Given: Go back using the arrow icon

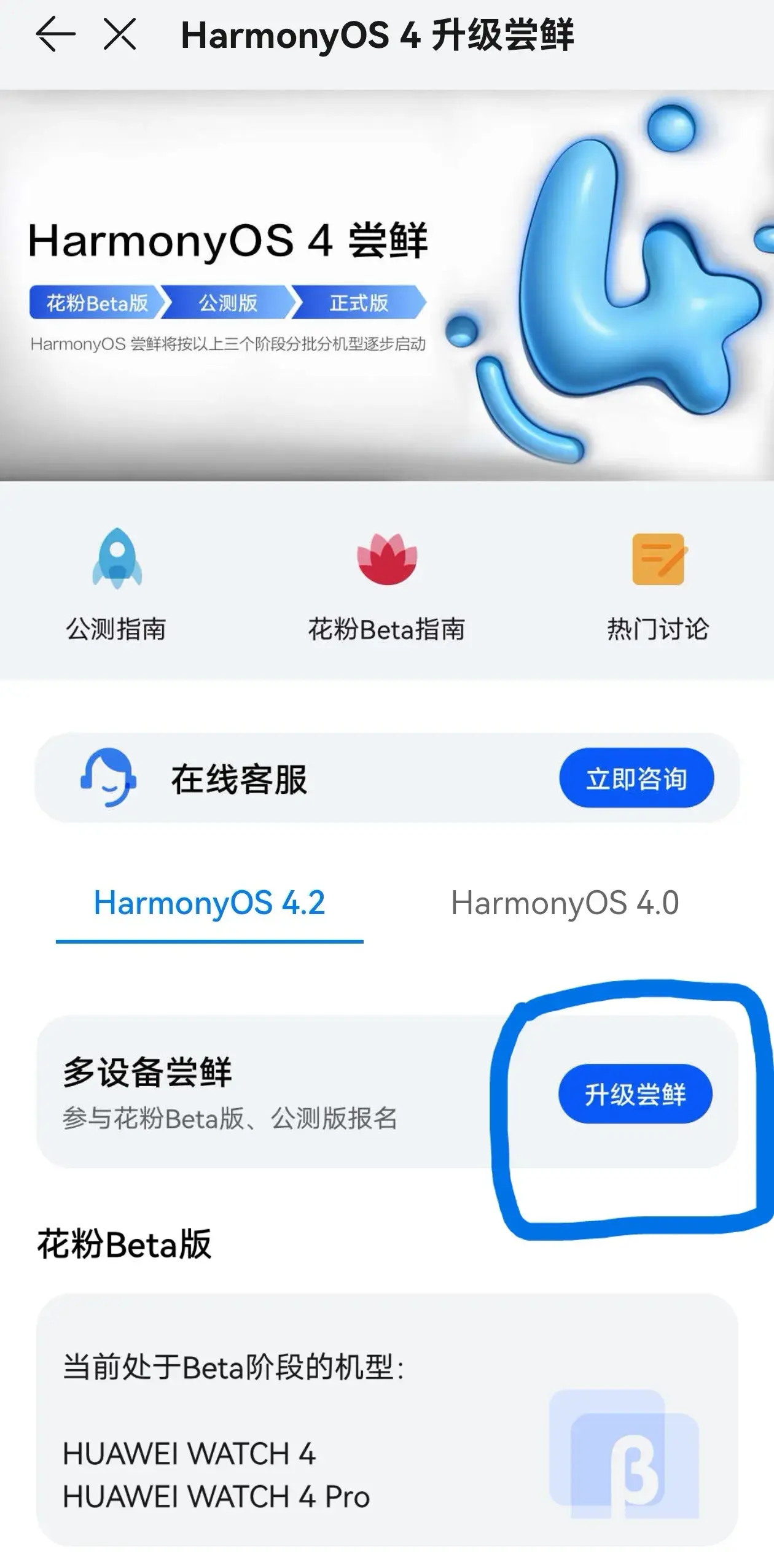Looking at the screenshot, I should point(55,34).
